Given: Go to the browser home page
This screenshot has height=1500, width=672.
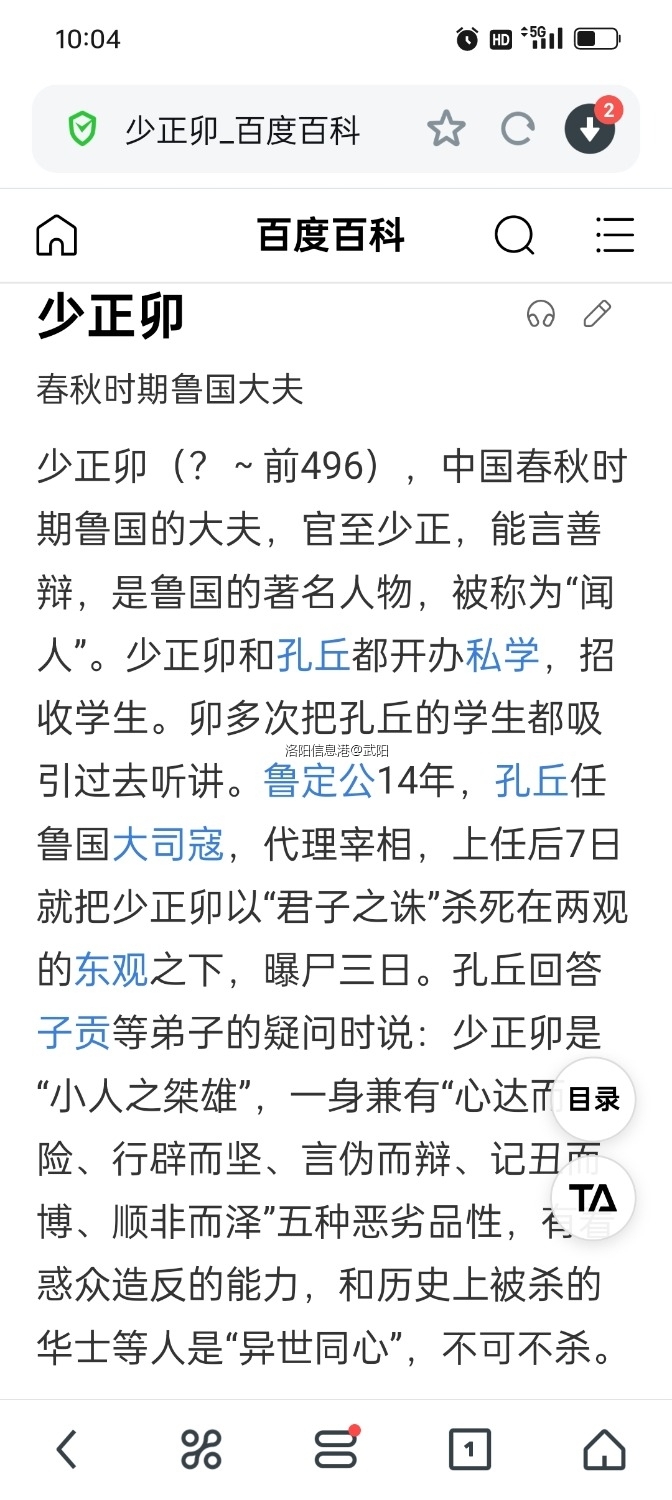Looking at the screenshot, I should 604,1448.
